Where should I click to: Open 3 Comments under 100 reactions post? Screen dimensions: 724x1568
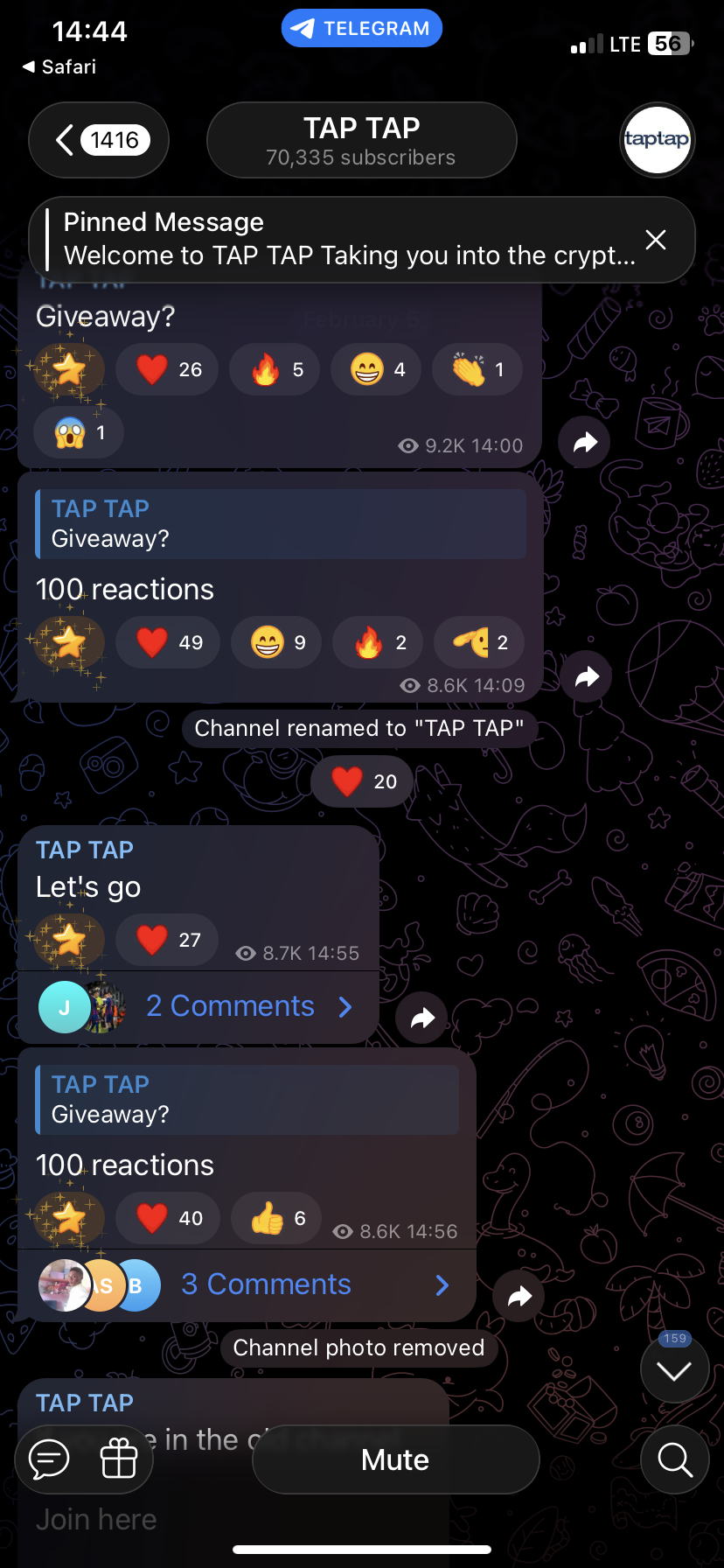(266, 1284)
